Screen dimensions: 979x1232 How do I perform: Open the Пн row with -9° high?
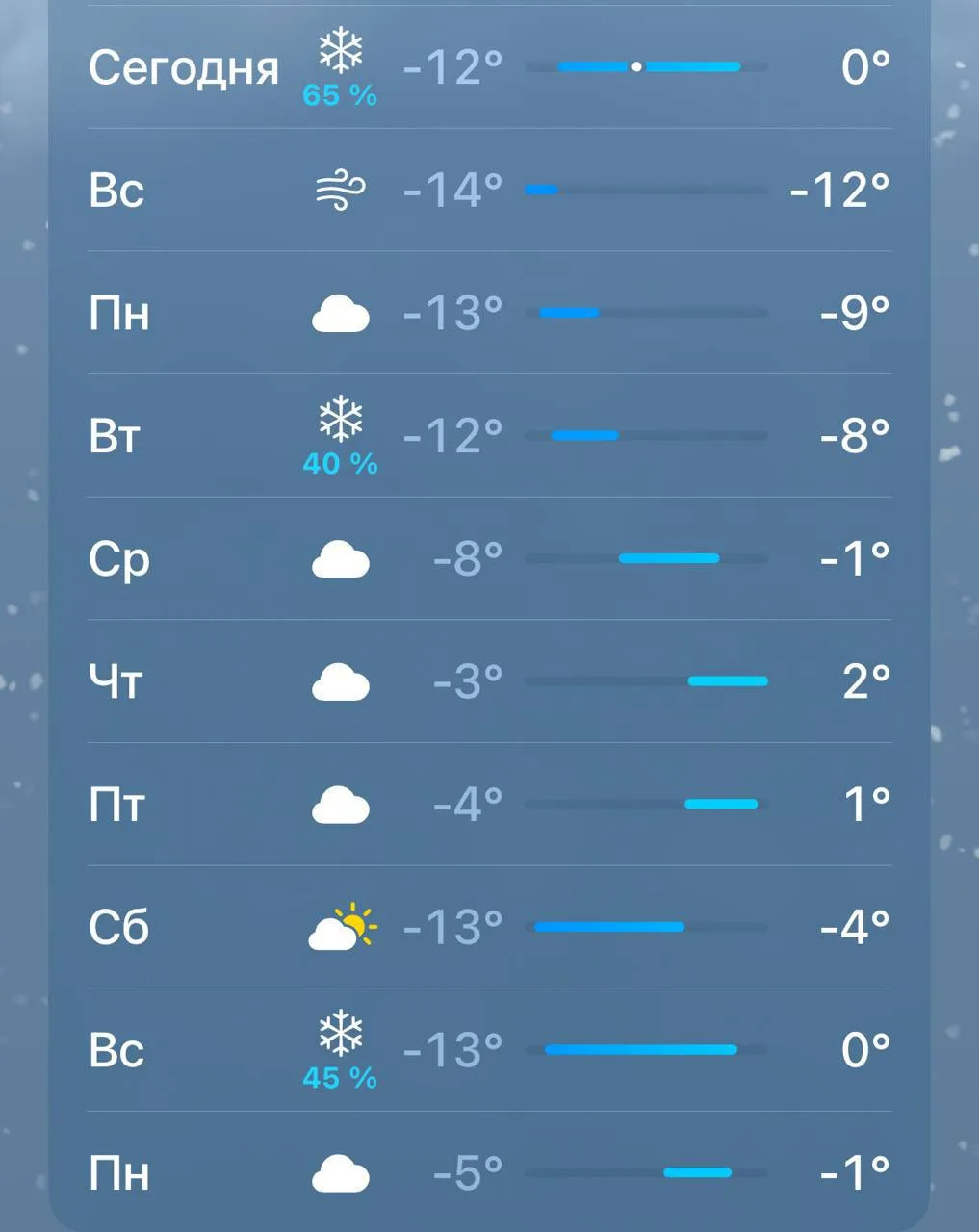coord(489,313)
